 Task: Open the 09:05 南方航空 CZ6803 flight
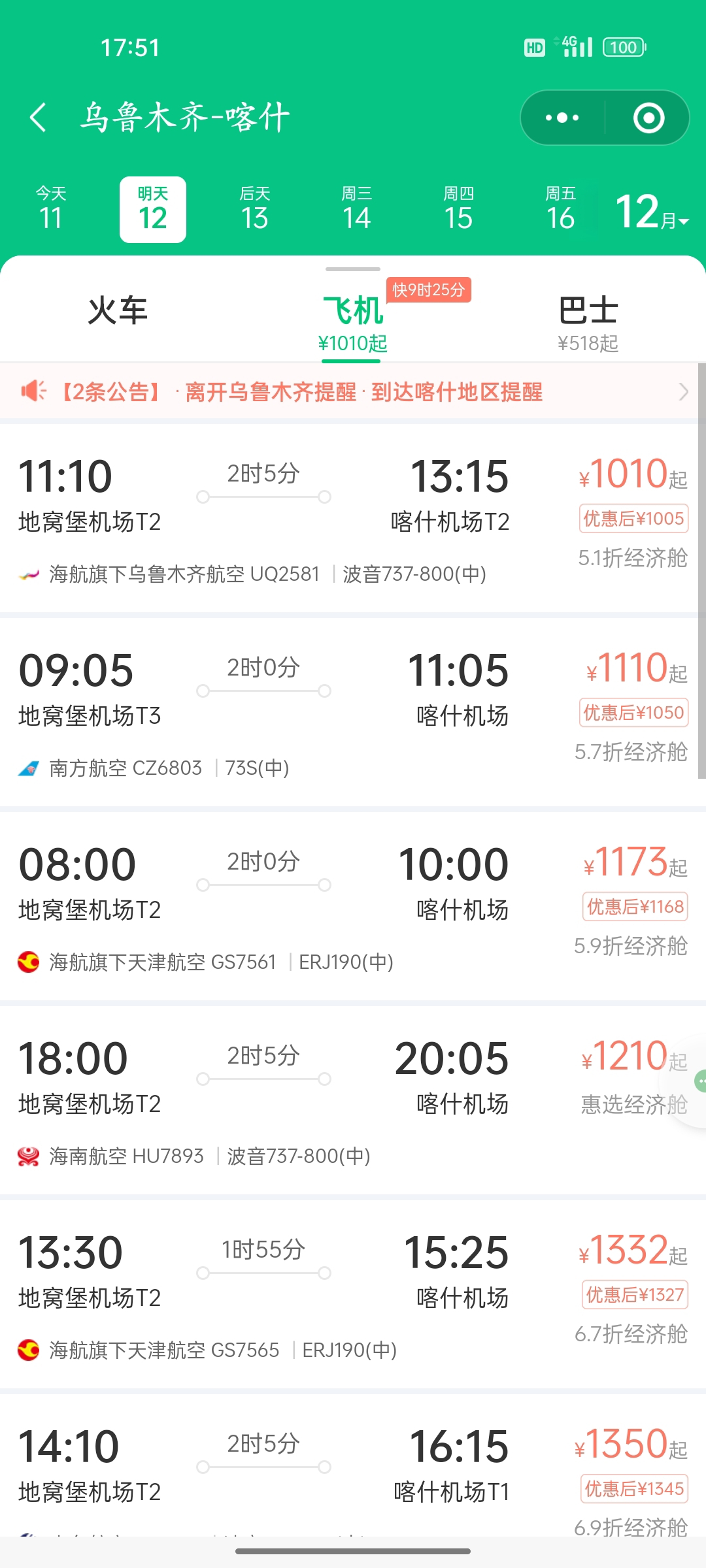pyautogui.click(x=353, y=713)
